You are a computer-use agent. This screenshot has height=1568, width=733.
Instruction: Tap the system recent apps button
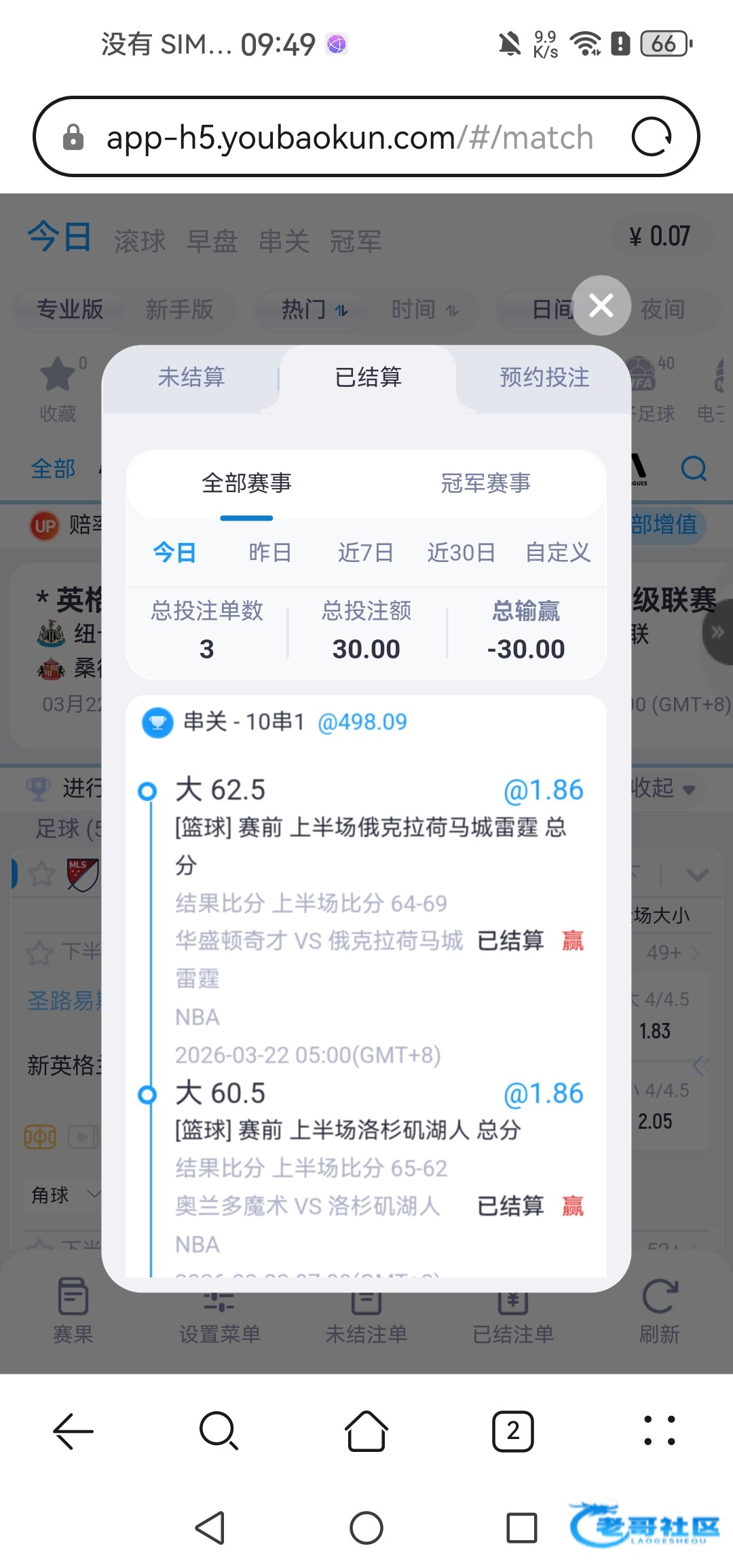[522, 1529]
